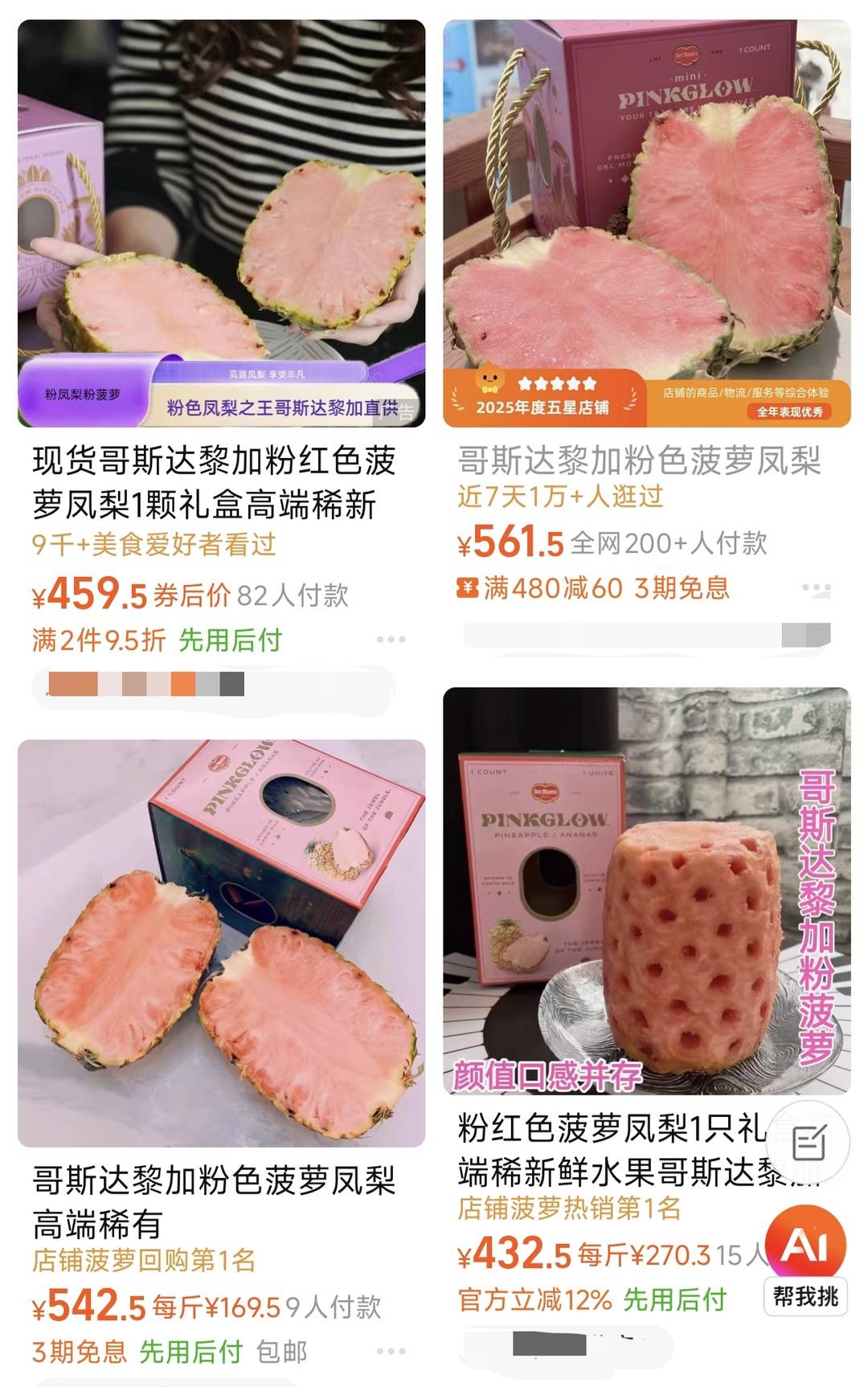
Task: Open the ¥459.5 pink pineapple gift box listing
Action: [221, 223]
